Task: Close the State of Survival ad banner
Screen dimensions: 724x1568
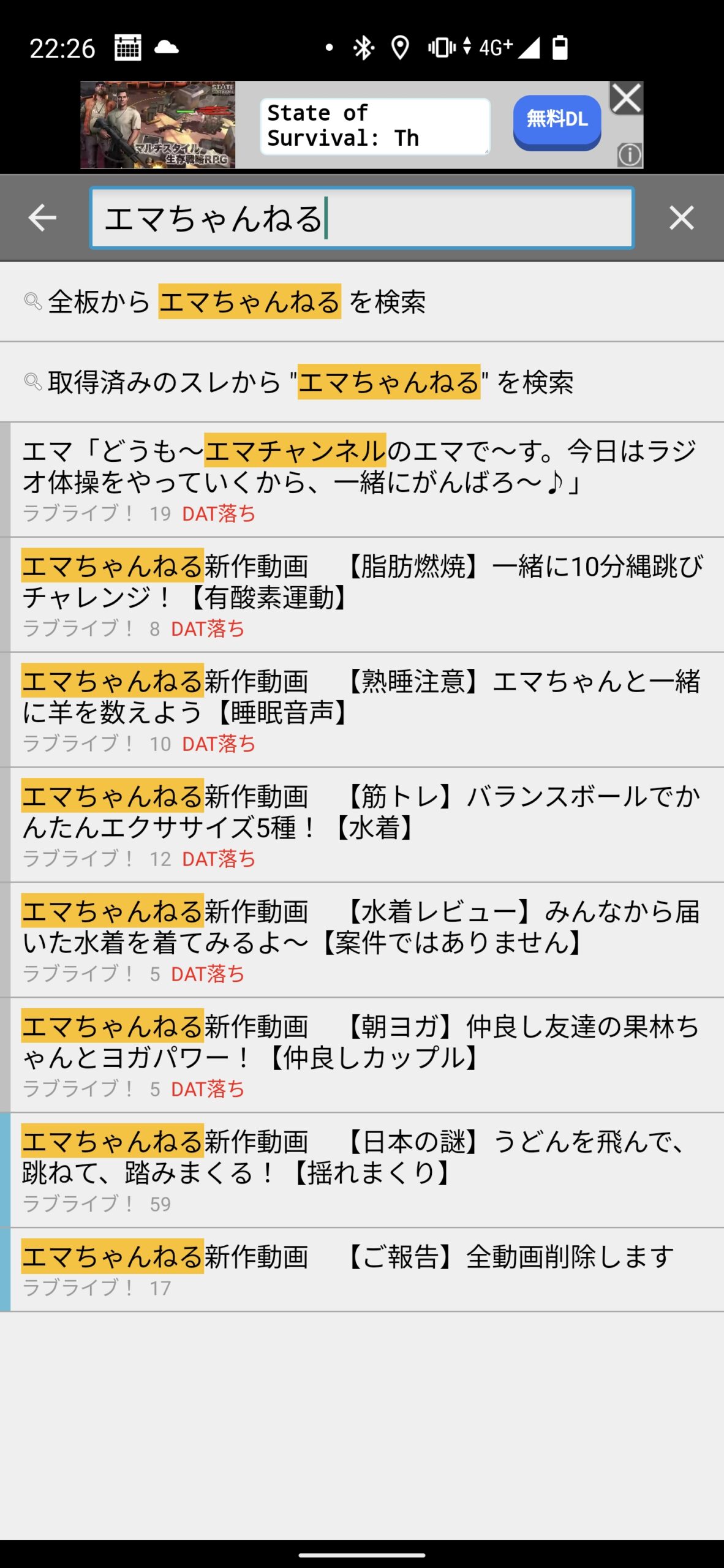Action: [x=626, y=98]
